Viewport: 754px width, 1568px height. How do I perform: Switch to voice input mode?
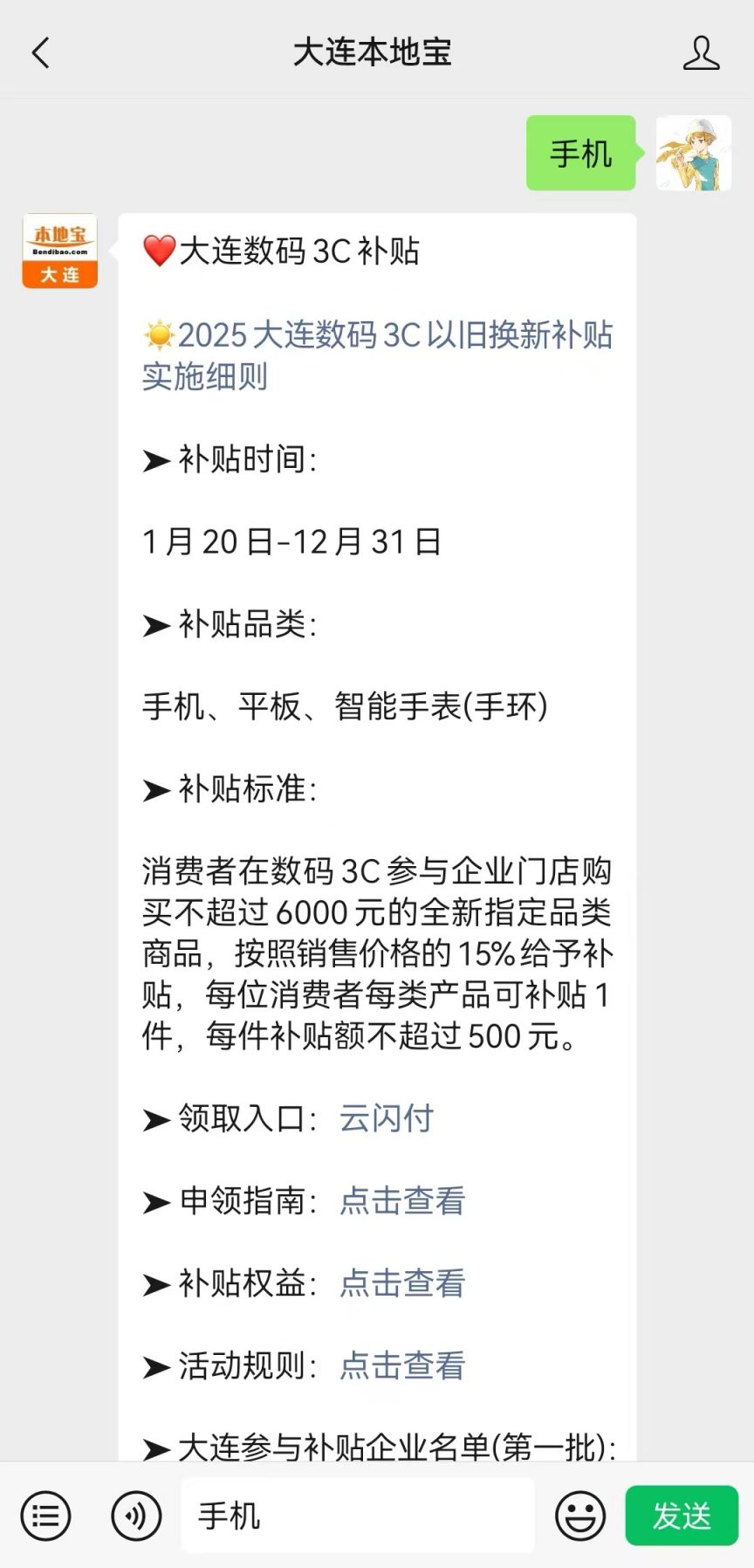coord(136,1516)
